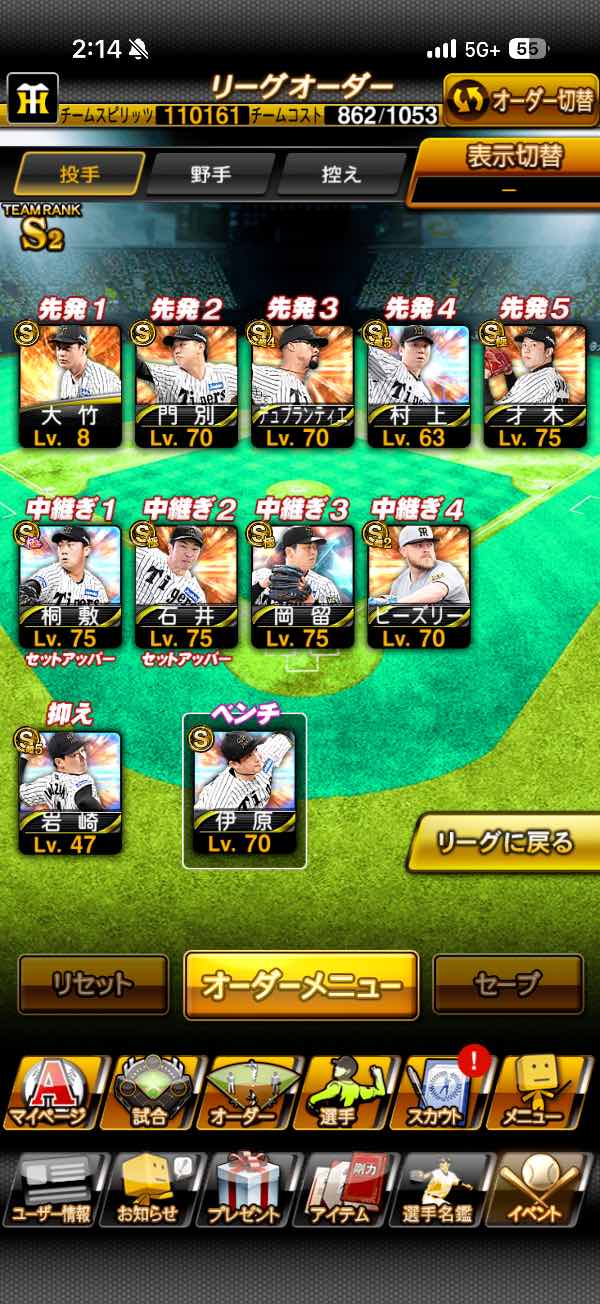This screenshot has height=1304, width=600.
Task: Open the オーダーメニュー
Action: 301,985
